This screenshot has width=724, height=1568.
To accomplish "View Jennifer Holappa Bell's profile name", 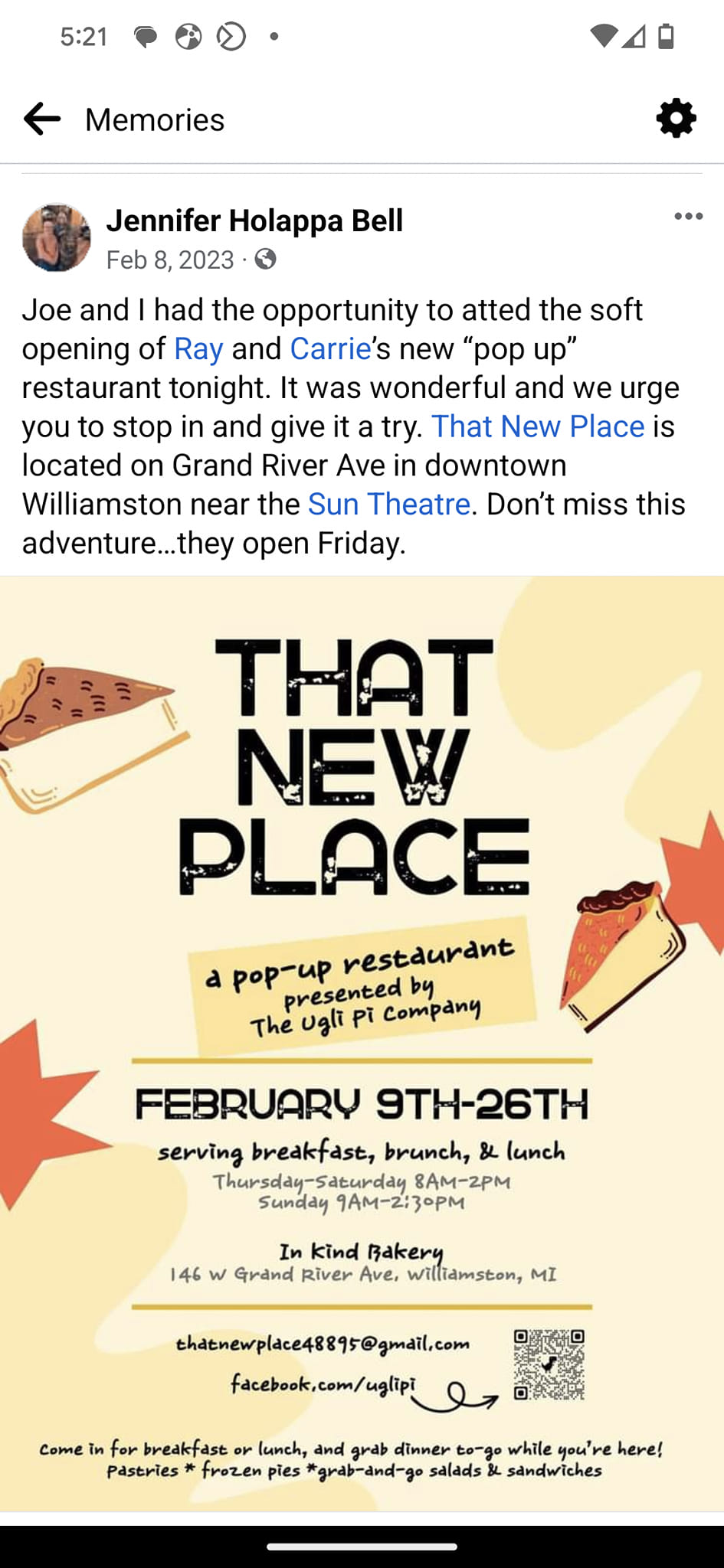I will pos(254,220).
